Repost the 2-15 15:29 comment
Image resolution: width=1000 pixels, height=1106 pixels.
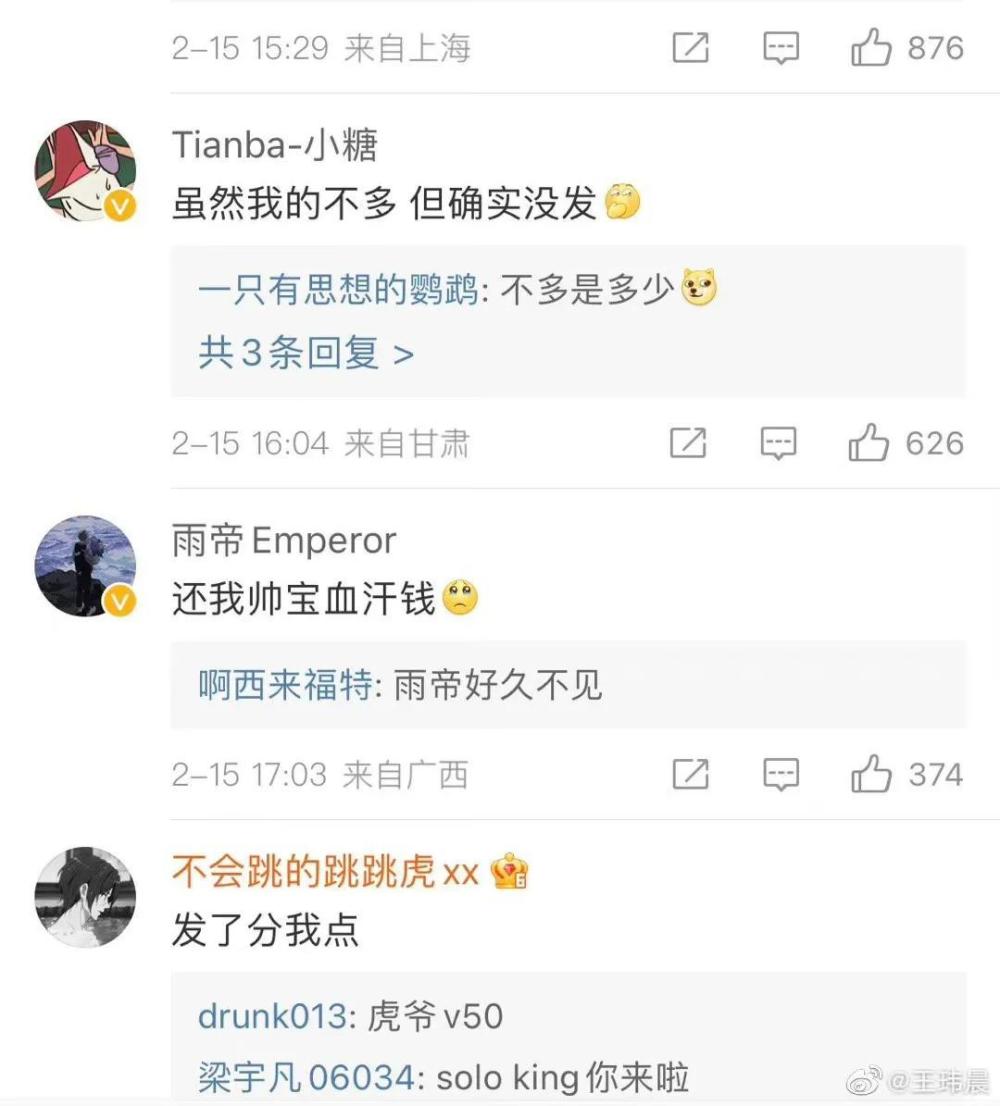click(690, 48)
